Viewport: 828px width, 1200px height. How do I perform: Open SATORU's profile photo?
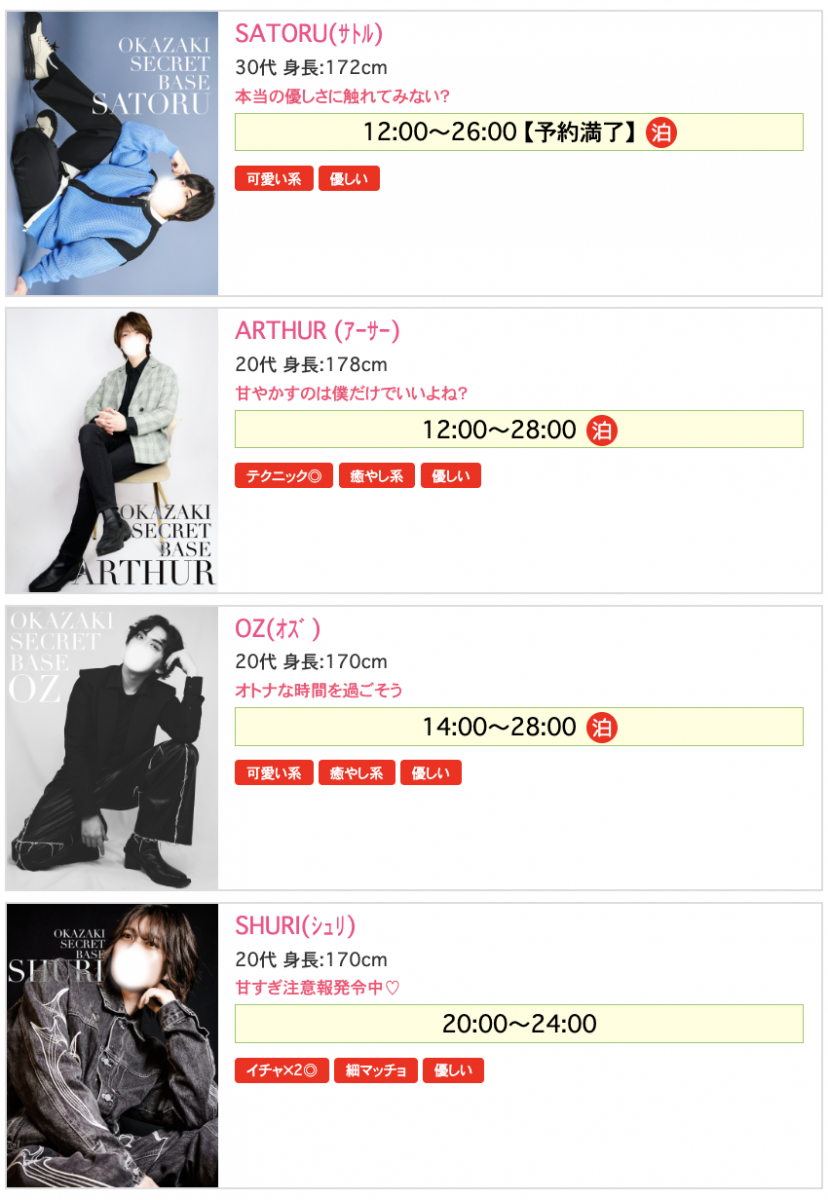[112, 153]
